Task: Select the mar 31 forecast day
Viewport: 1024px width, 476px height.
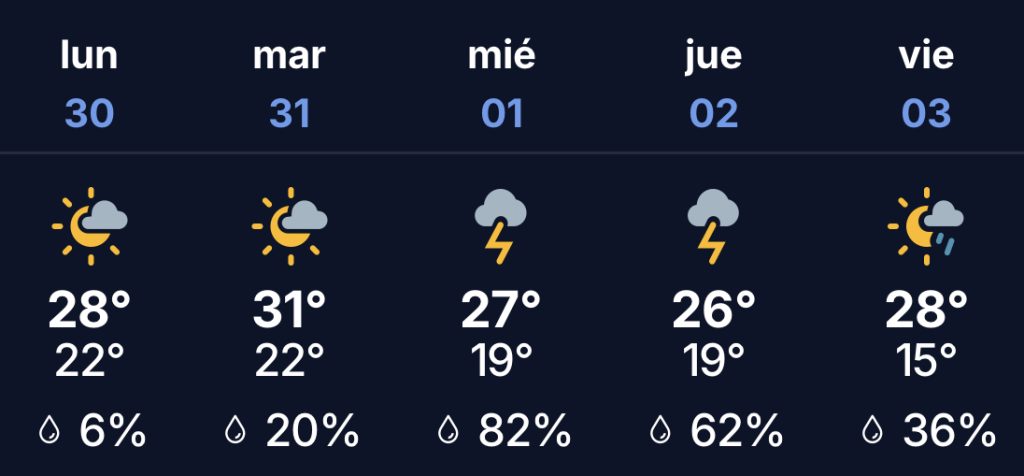Action: coord(290,240)
